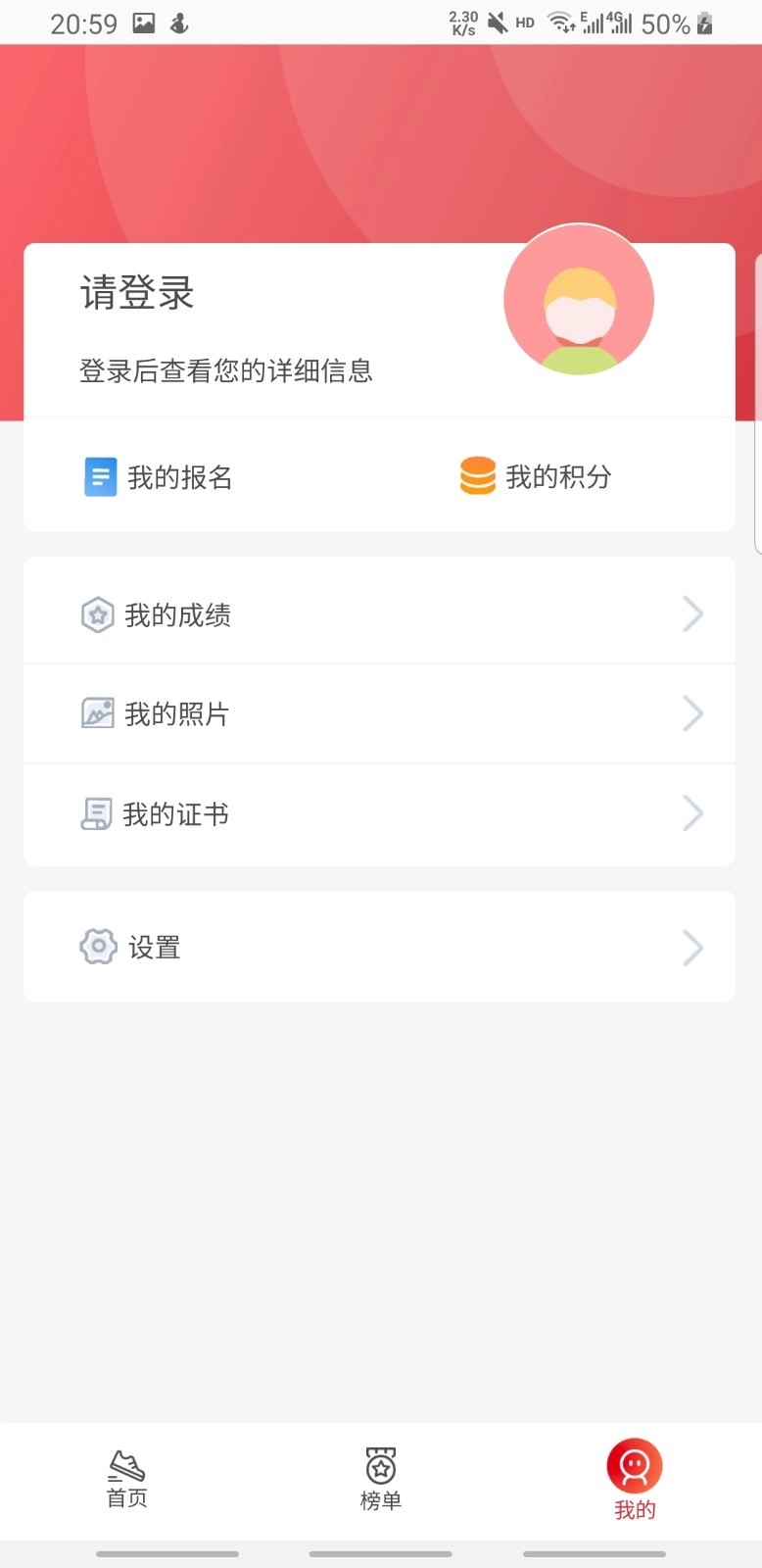The image size is (762, 1568).
Task: Switch to the 榜单 tab
Action: click(380, 1480)
